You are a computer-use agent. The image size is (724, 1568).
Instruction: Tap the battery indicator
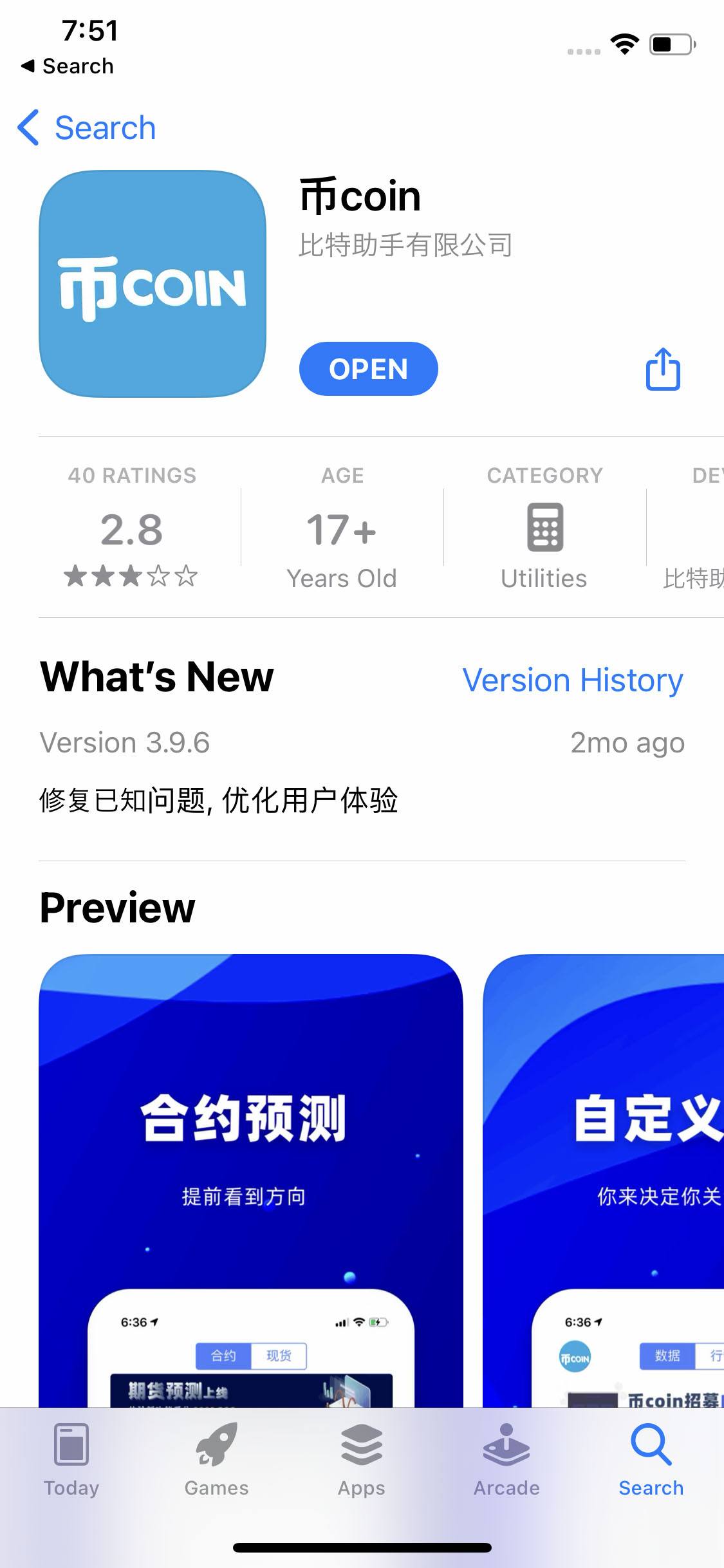click(x=669, y=44)
